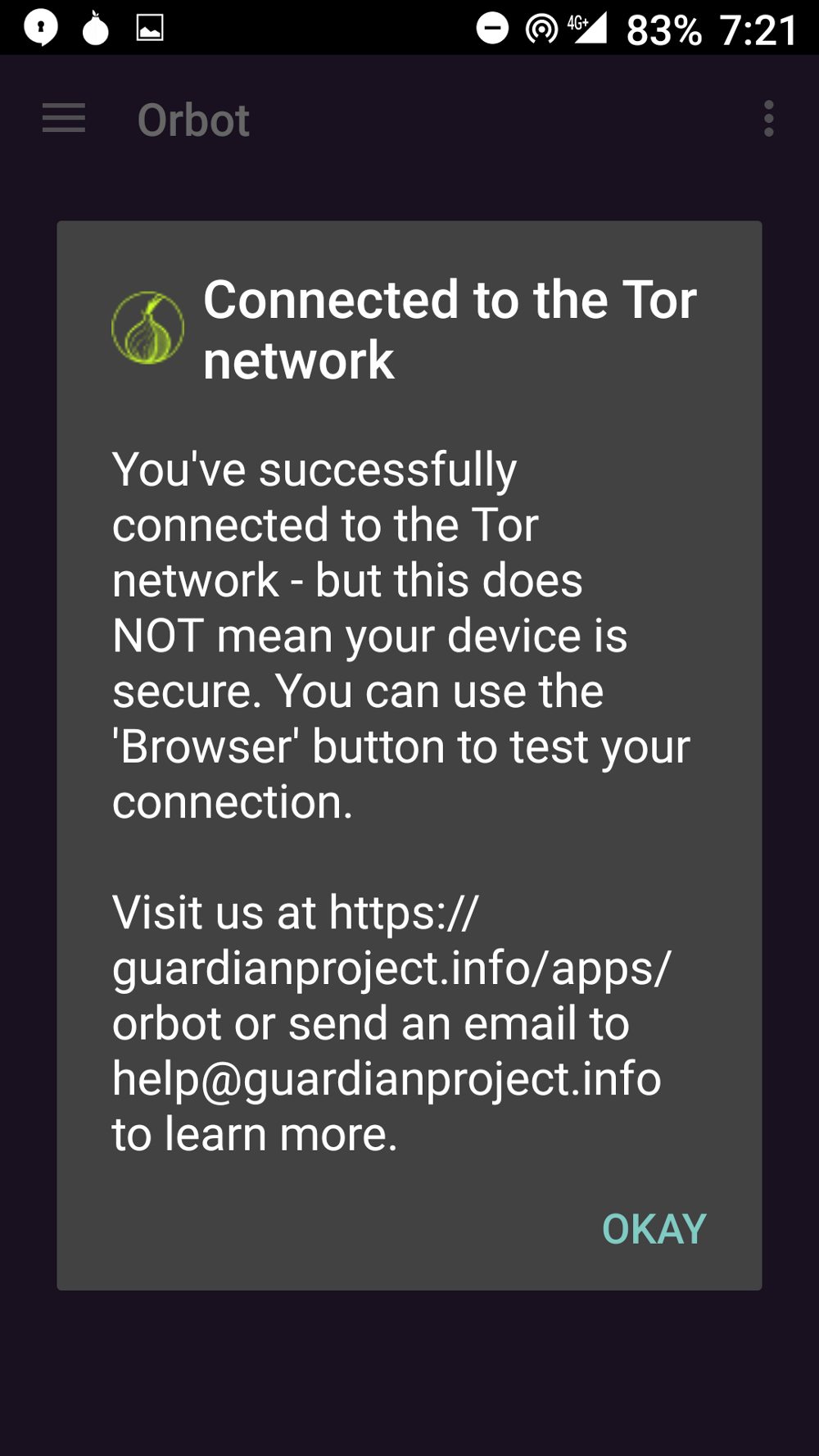Dismiss the dialog with OKAY
The image size is (819, 1456).
tap(654, 1228)
